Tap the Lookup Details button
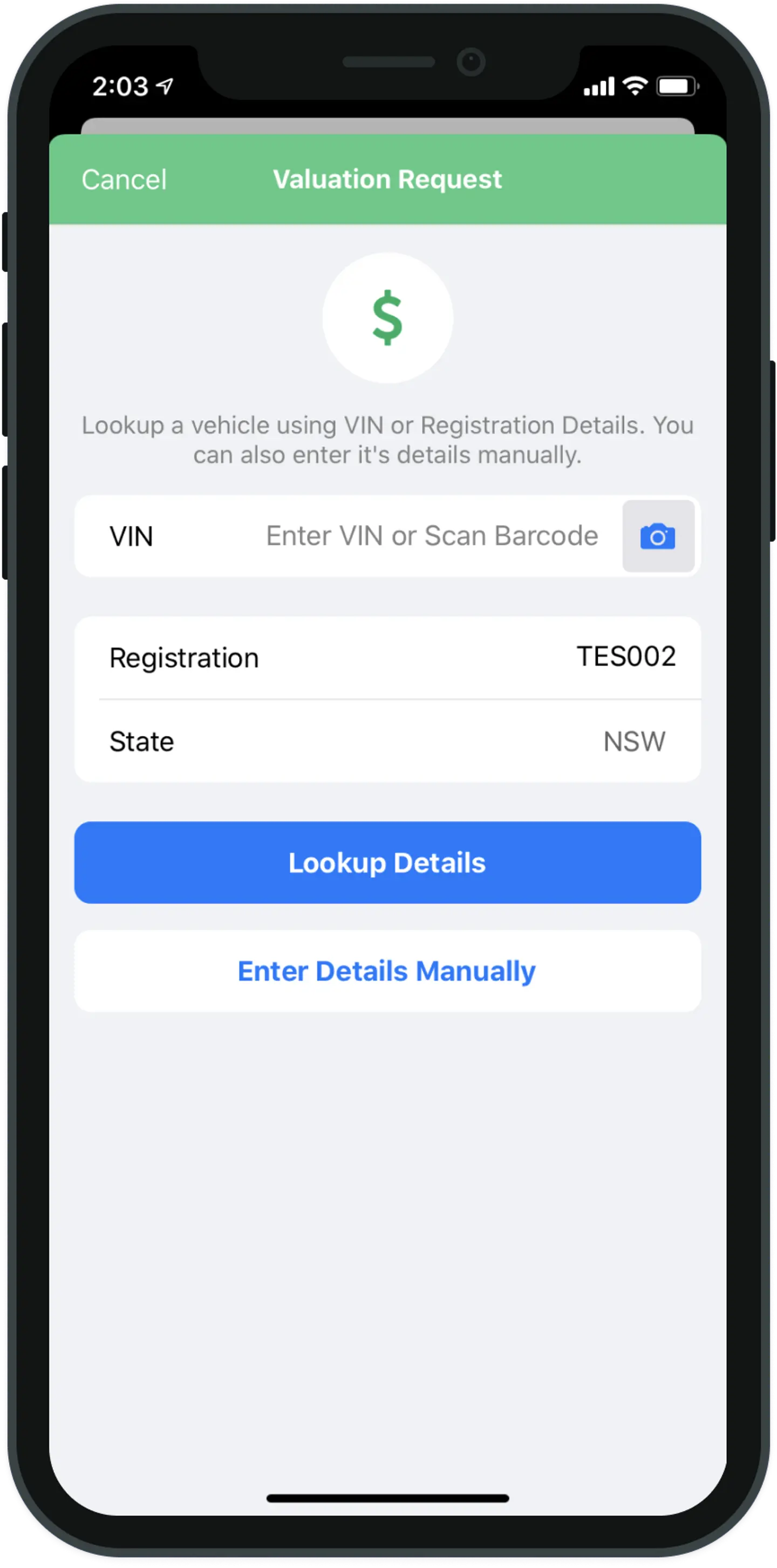777x1568 pixels. (387, 862)
